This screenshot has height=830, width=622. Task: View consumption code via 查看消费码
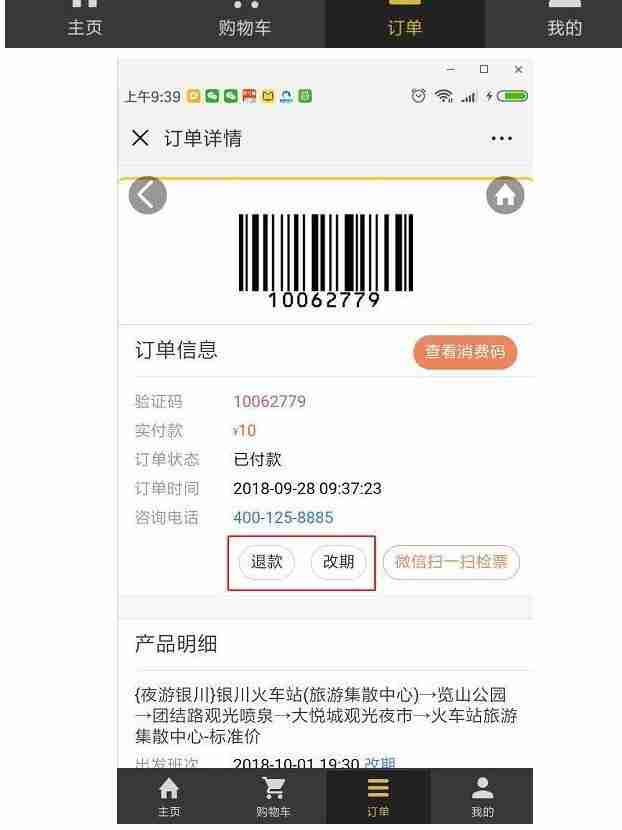(465, 352)
